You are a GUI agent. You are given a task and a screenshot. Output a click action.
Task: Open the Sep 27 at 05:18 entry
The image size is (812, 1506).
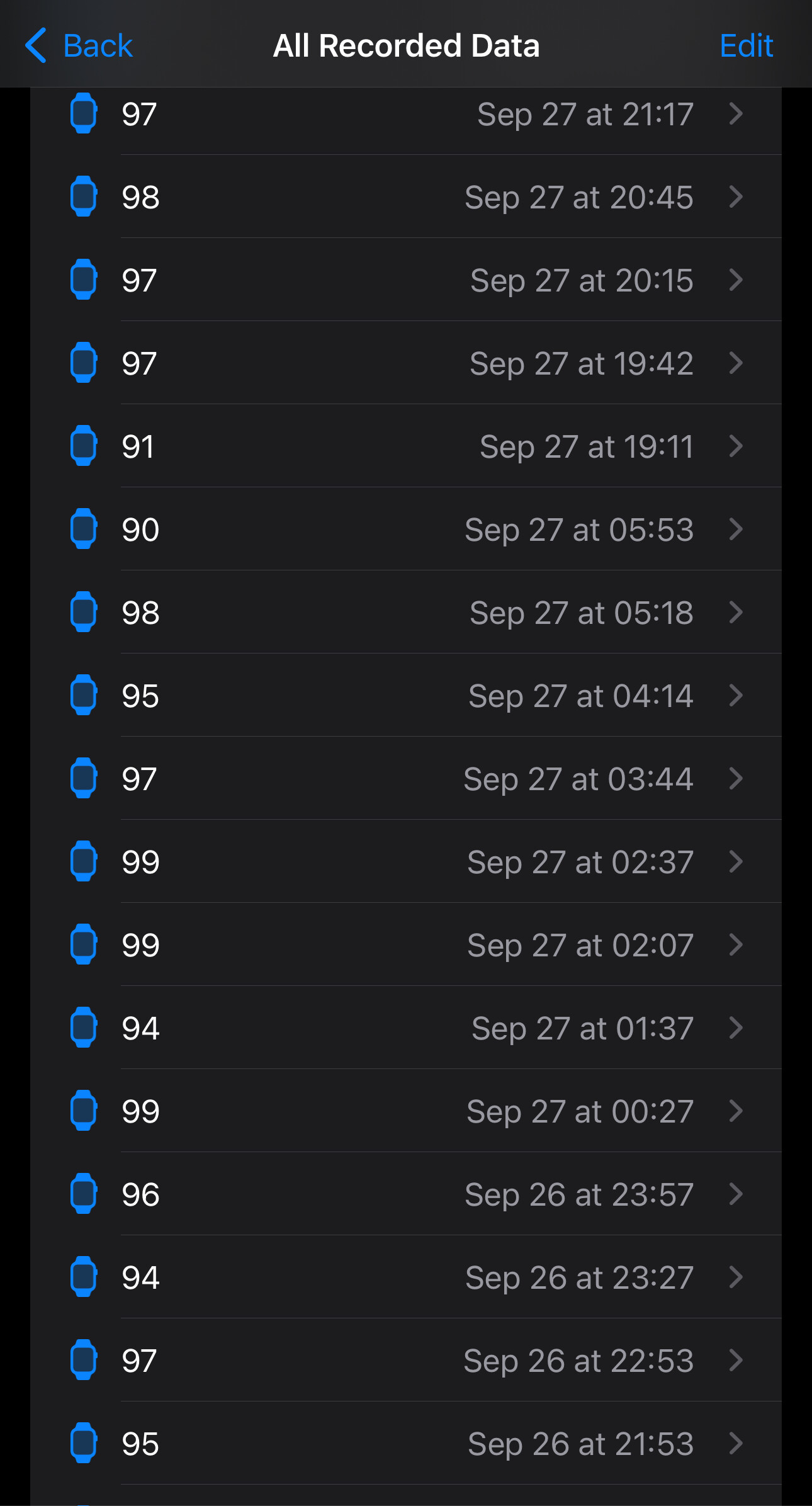tap(406, 613)
